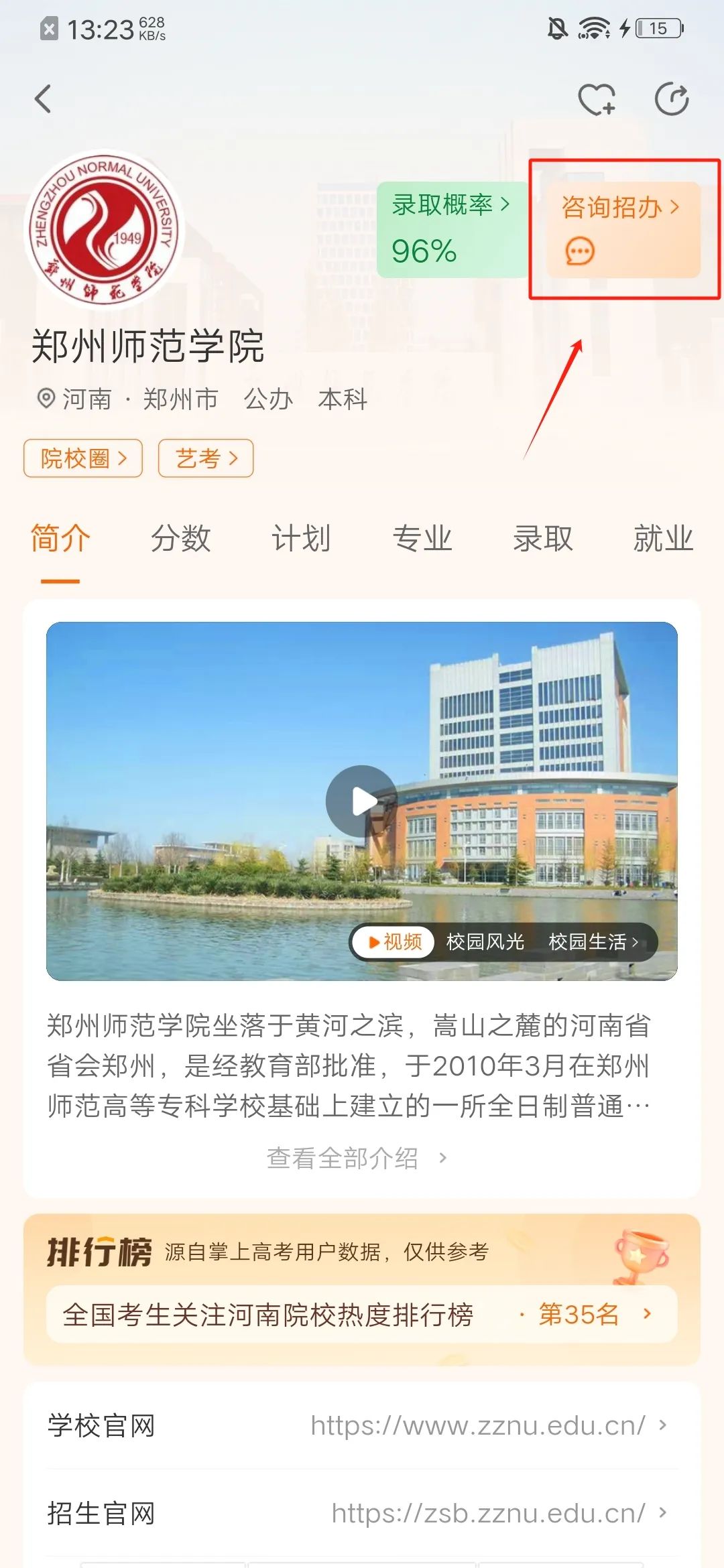Viewport: 724px width, 1568px height.
Task: Switch to the 专业 tab
Action: point(422,538)
